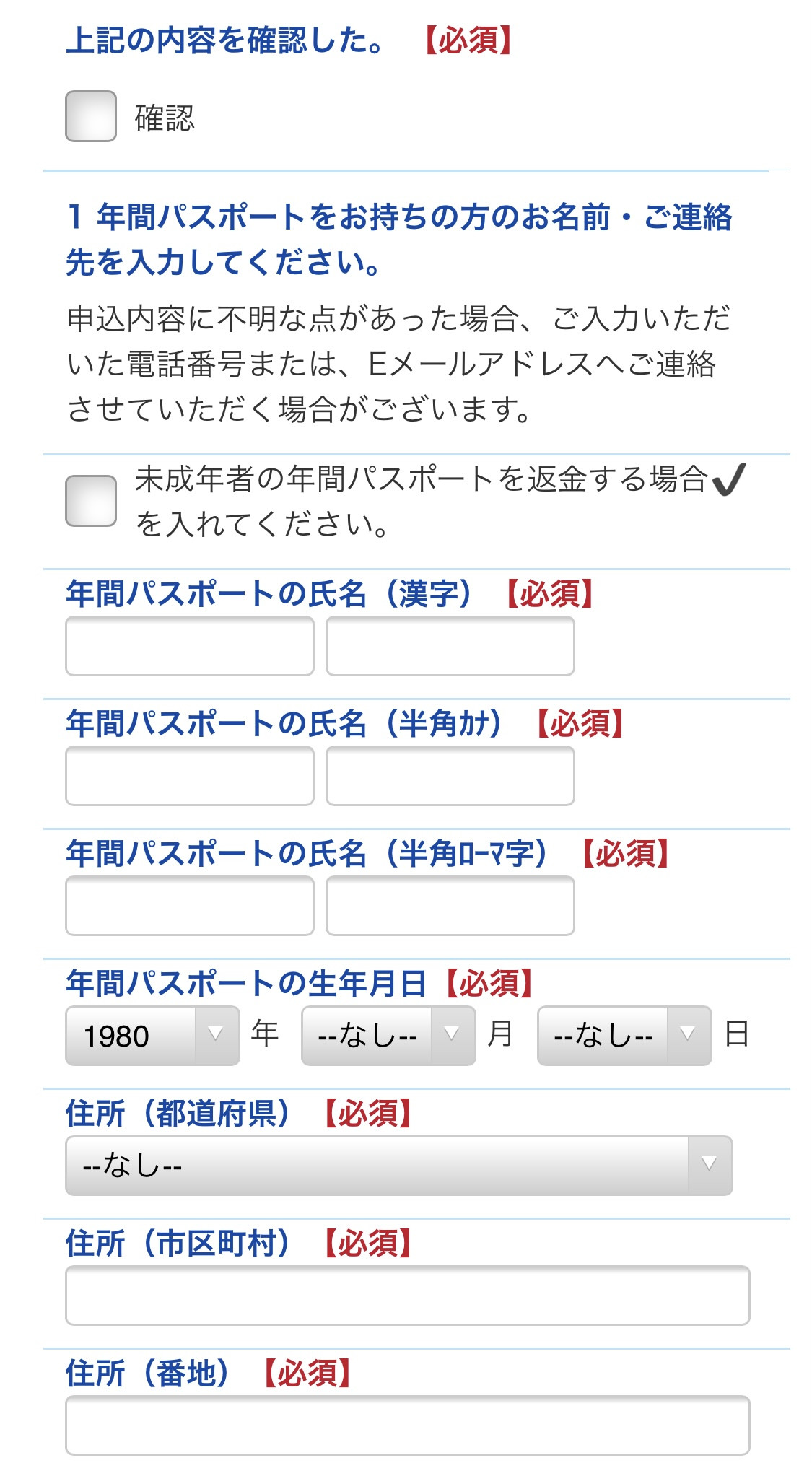
Task: Check the 確認 confirmation checkbox
Action: point(91,117)
